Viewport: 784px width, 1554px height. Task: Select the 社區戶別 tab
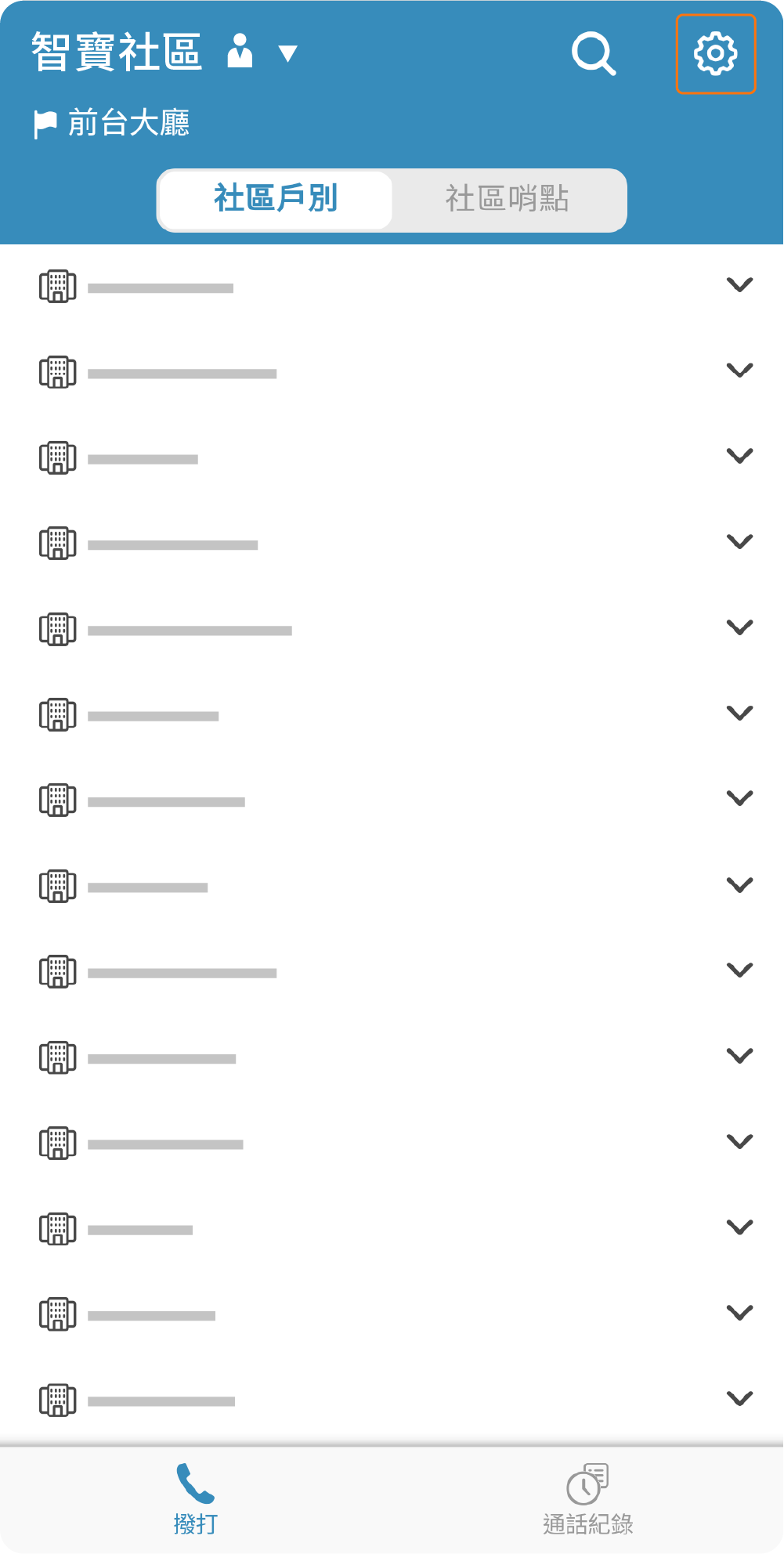[276, 199]
